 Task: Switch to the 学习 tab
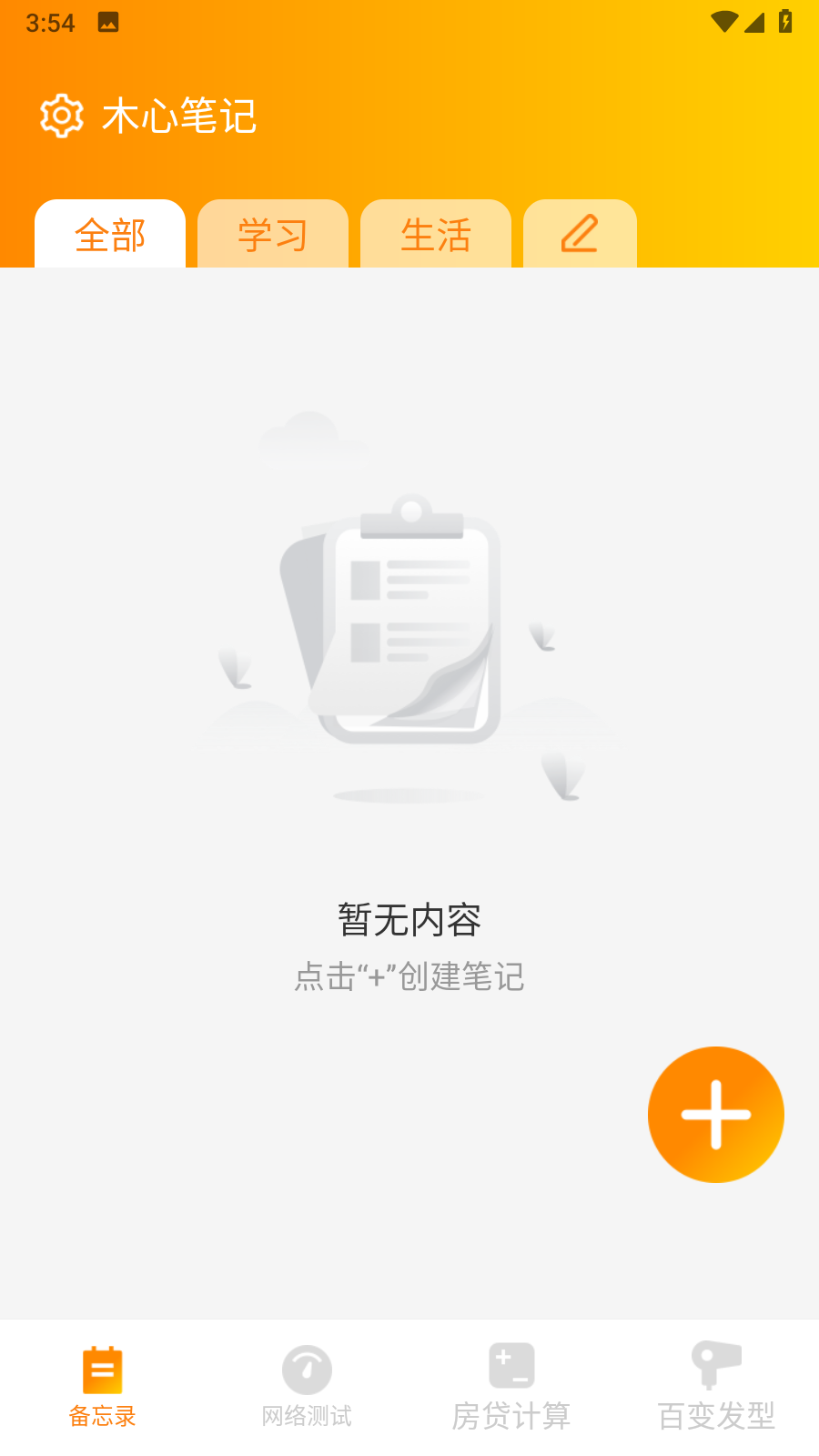pyautogui.click(x=273, y=235)
